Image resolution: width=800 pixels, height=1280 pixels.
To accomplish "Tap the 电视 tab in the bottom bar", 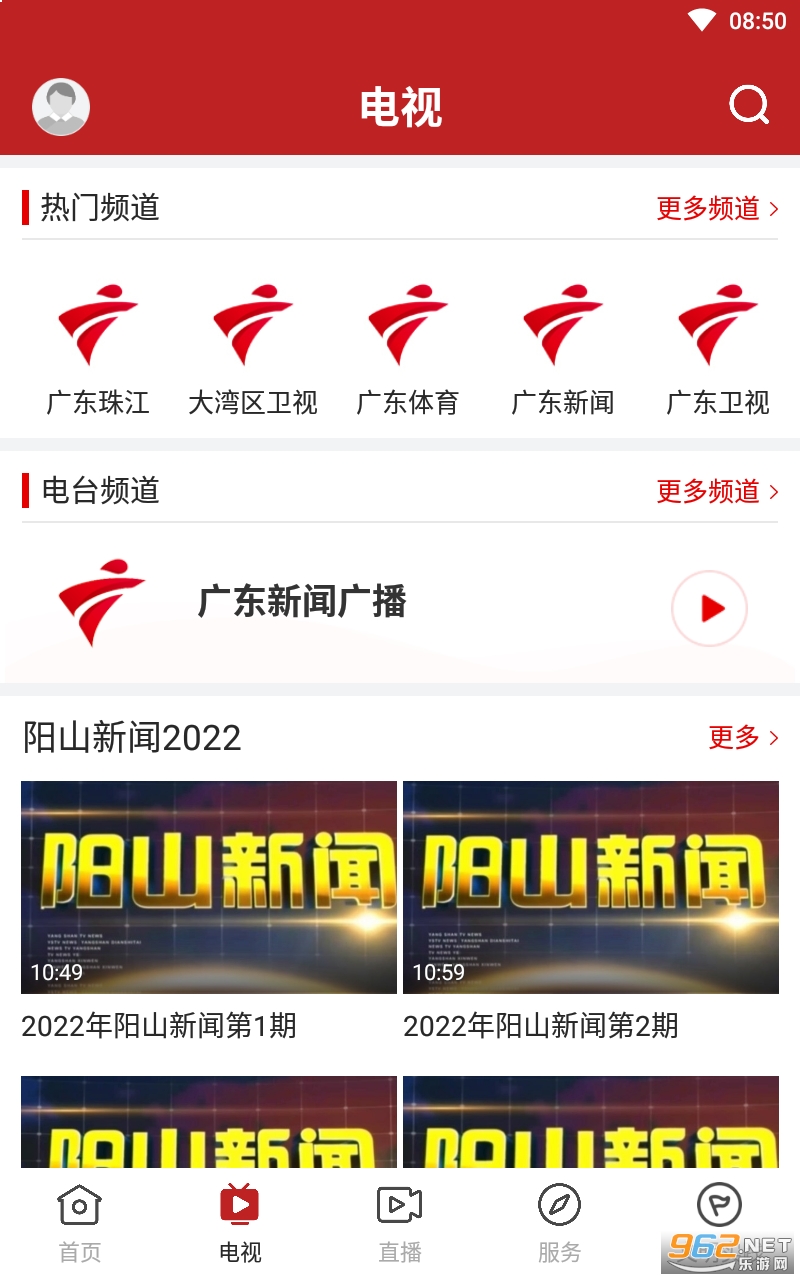I will tap(240, 1223).
